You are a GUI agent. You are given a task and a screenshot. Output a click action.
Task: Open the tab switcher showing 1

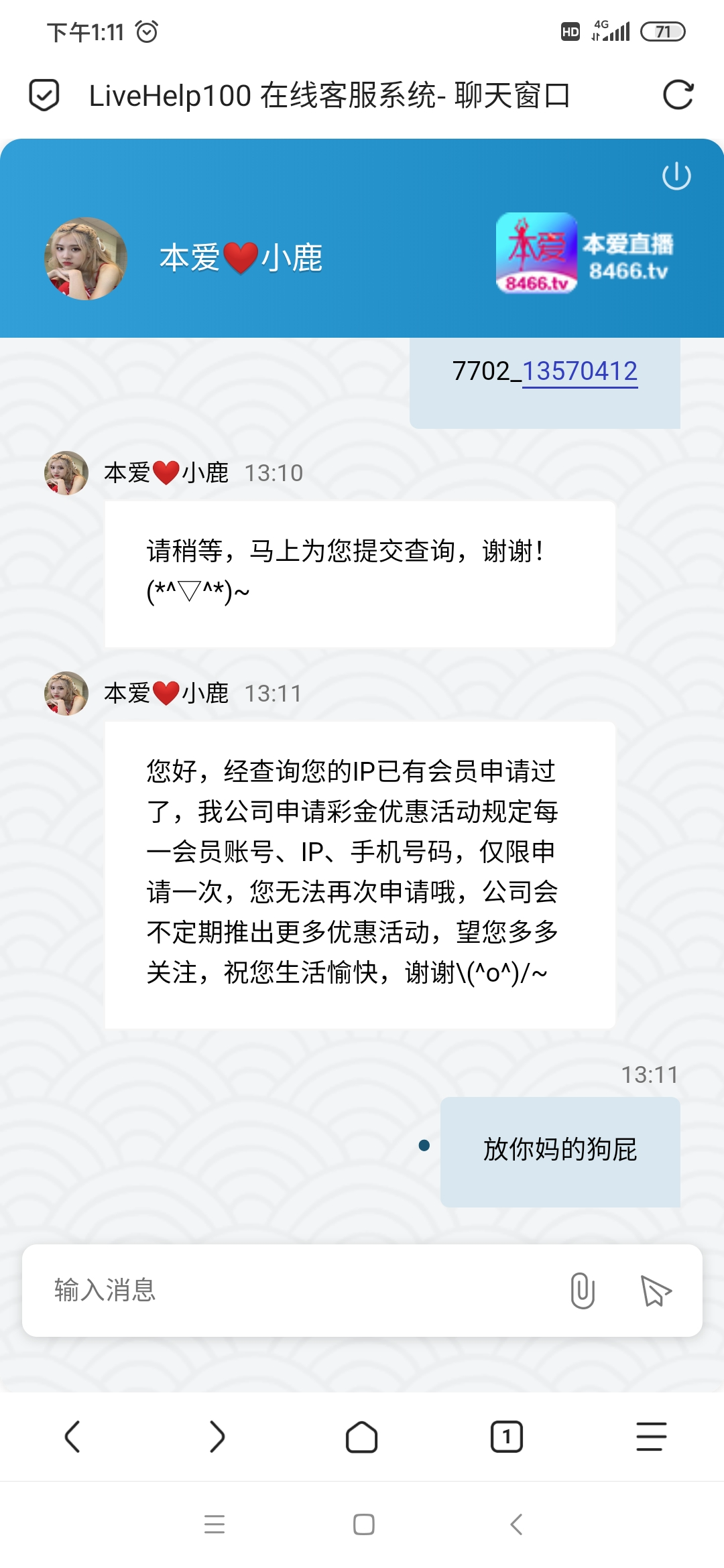[507, 1437]
